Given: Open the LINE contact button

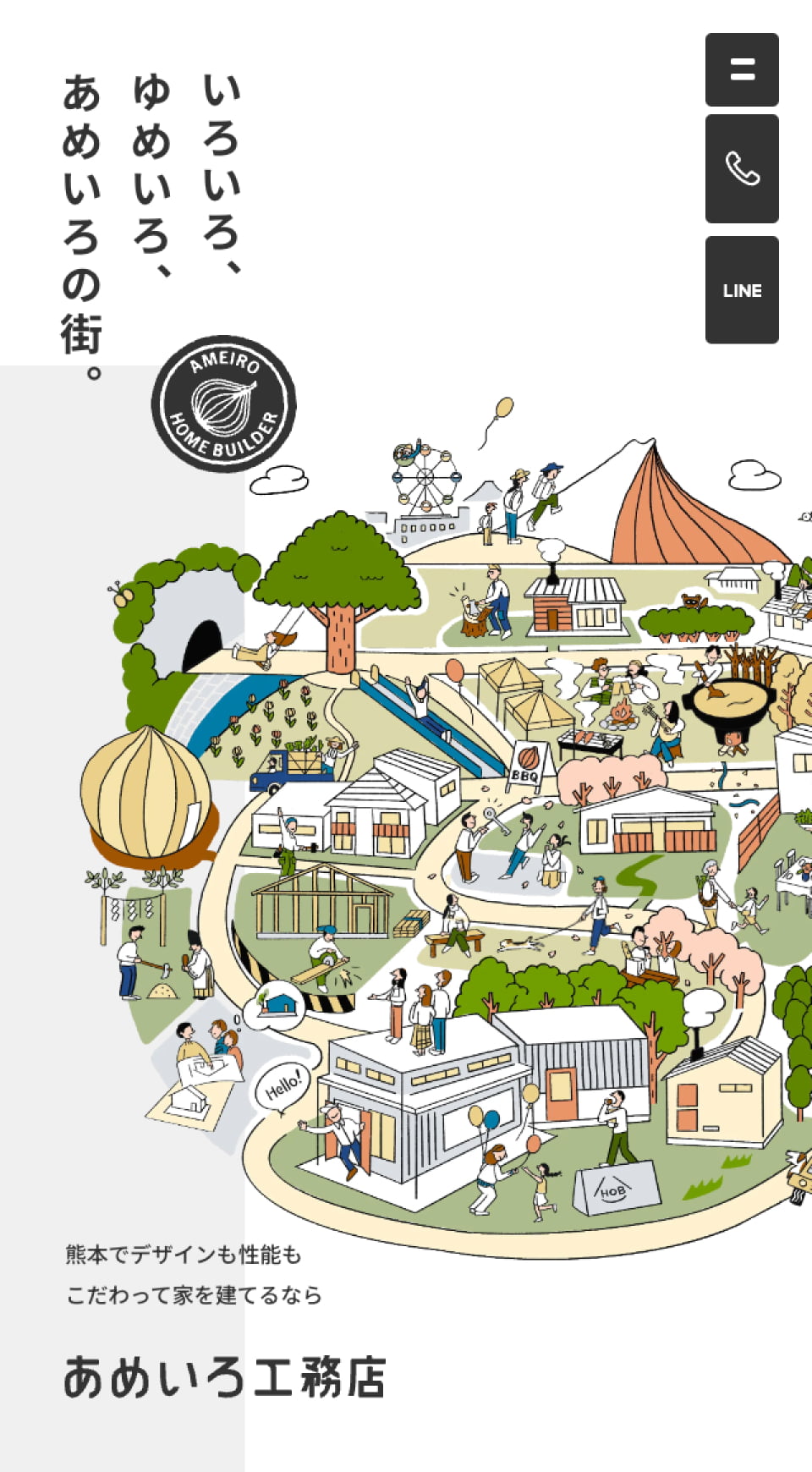Looking at the screenshot, I should tap(742, 290).
